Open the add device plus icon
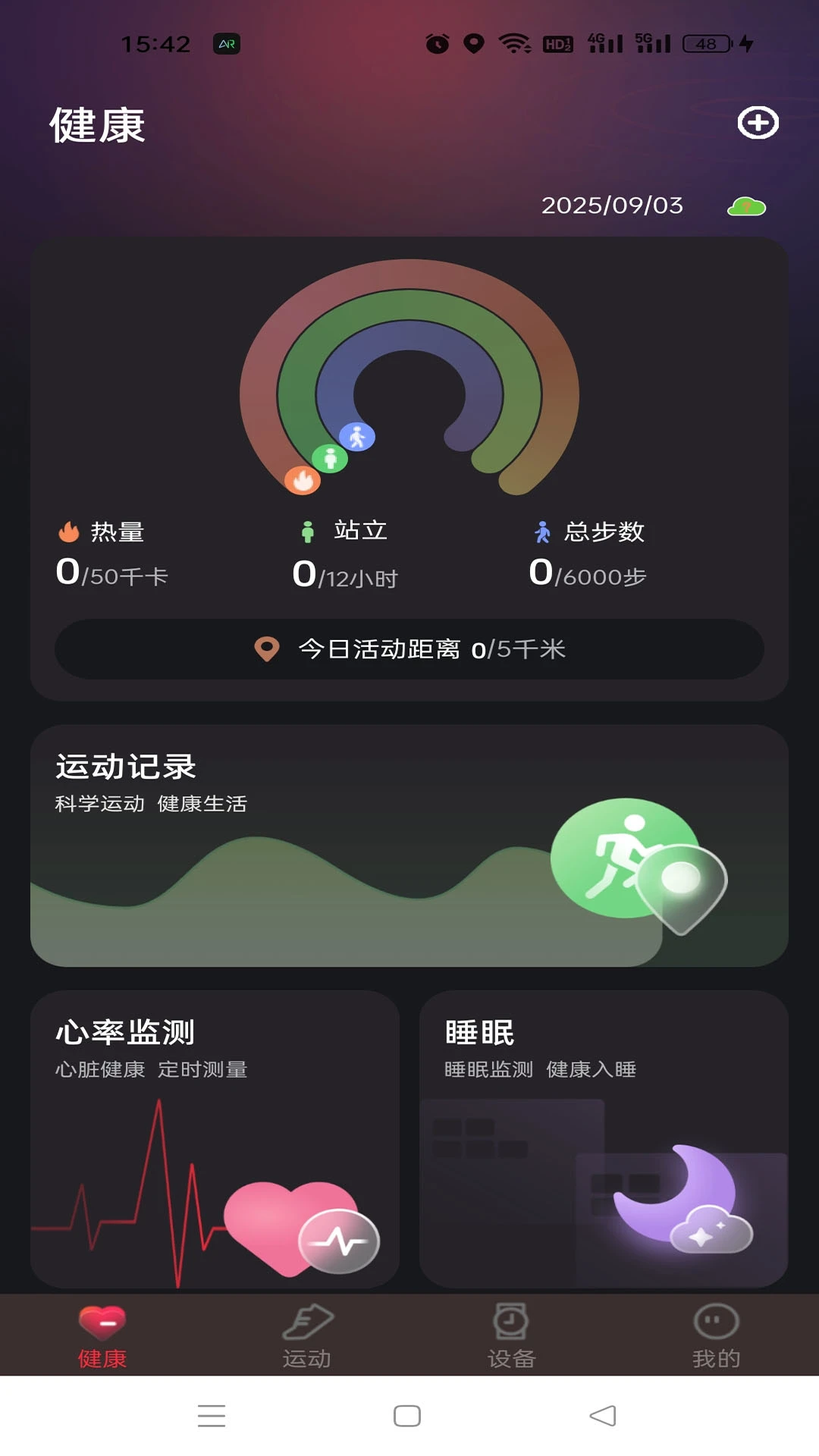819x1456 pixels. 758,122
